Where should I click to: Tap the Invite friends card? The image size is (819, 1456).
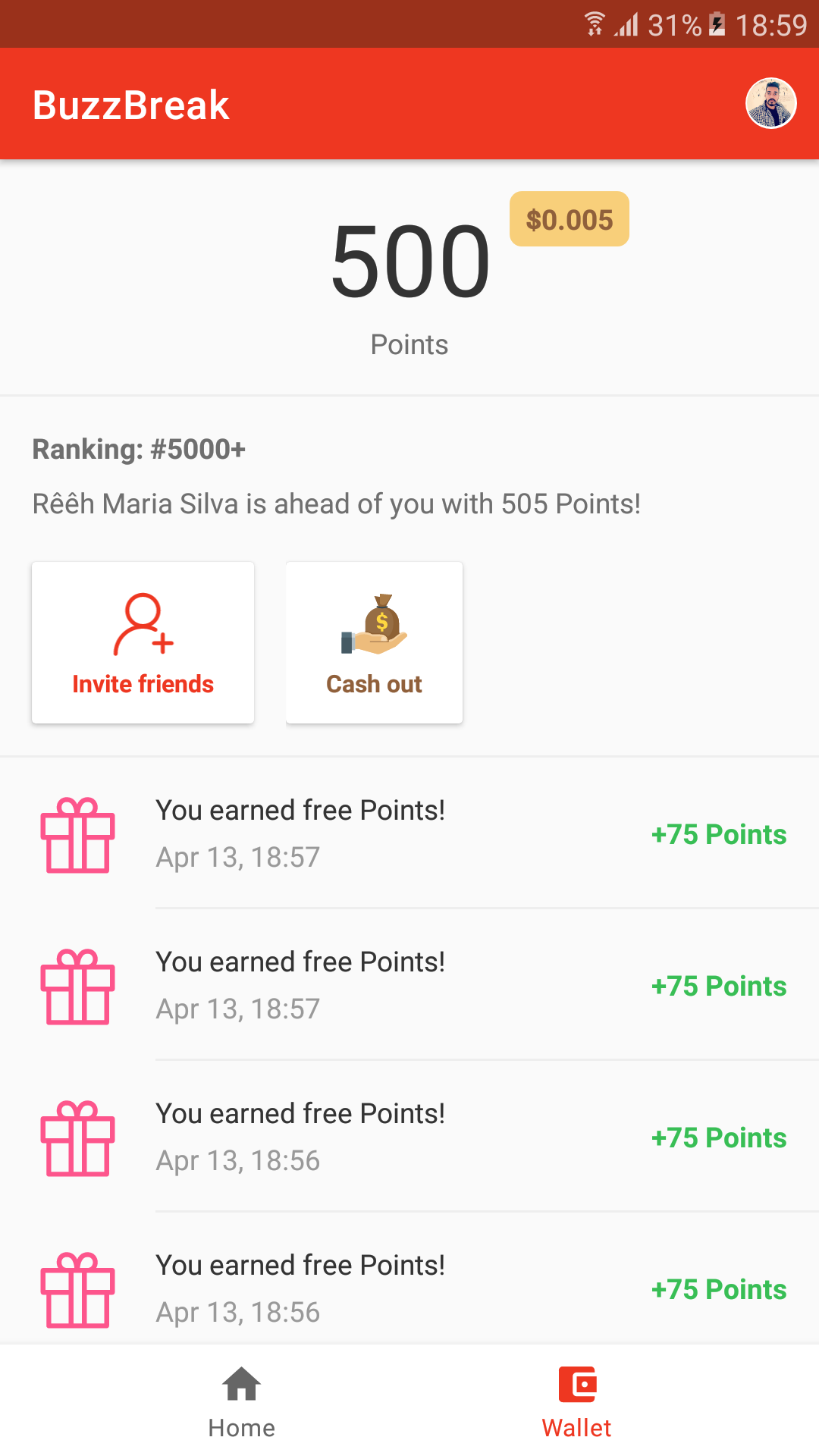point(143,642)
